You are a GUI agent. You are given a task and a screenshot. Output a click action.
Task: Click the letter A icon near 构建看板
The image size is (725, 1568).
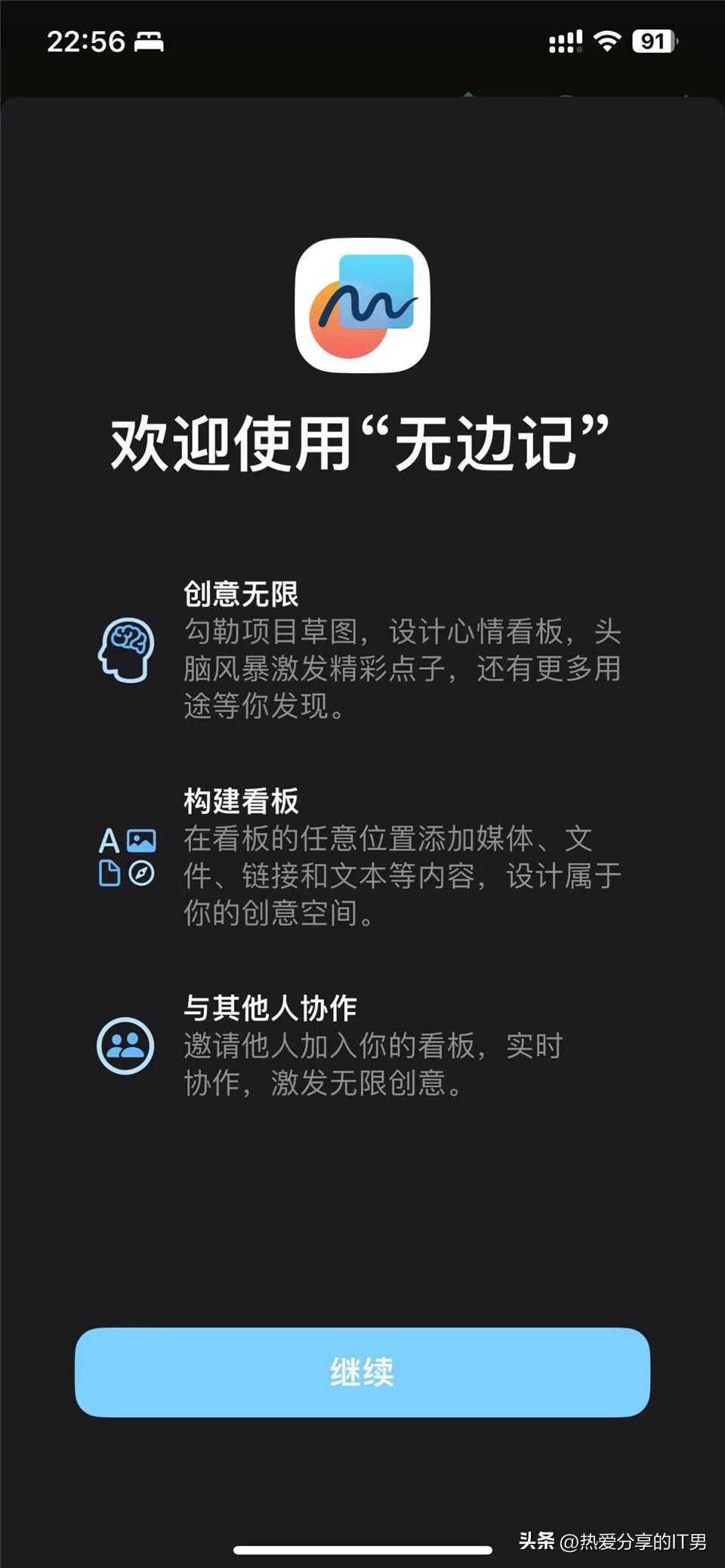pos(110,838)
